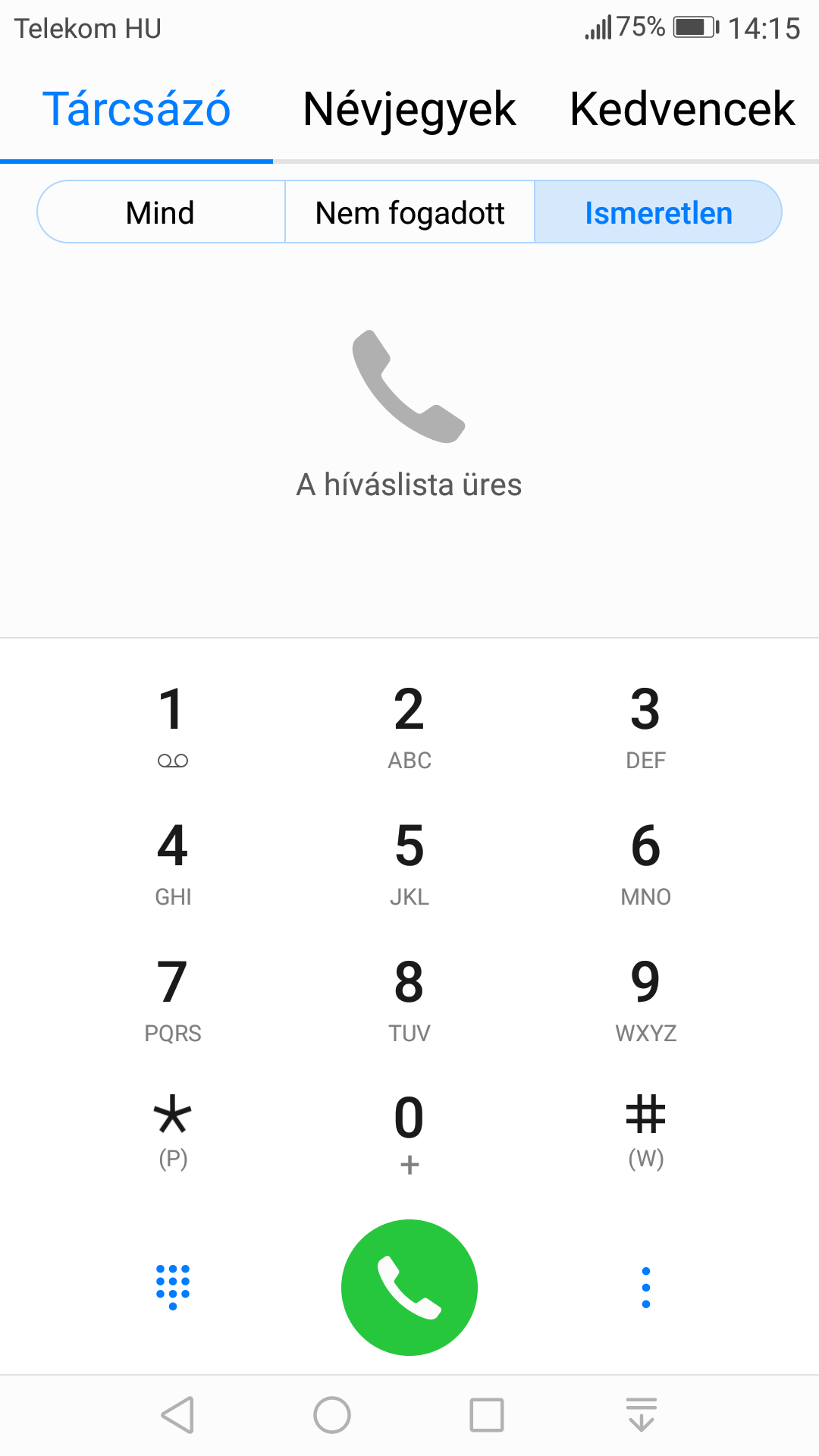Image resolution: width=819 pixels, height=1456 pixels.
Task: Show all calls with Mind filter
Action: point(161,212)
